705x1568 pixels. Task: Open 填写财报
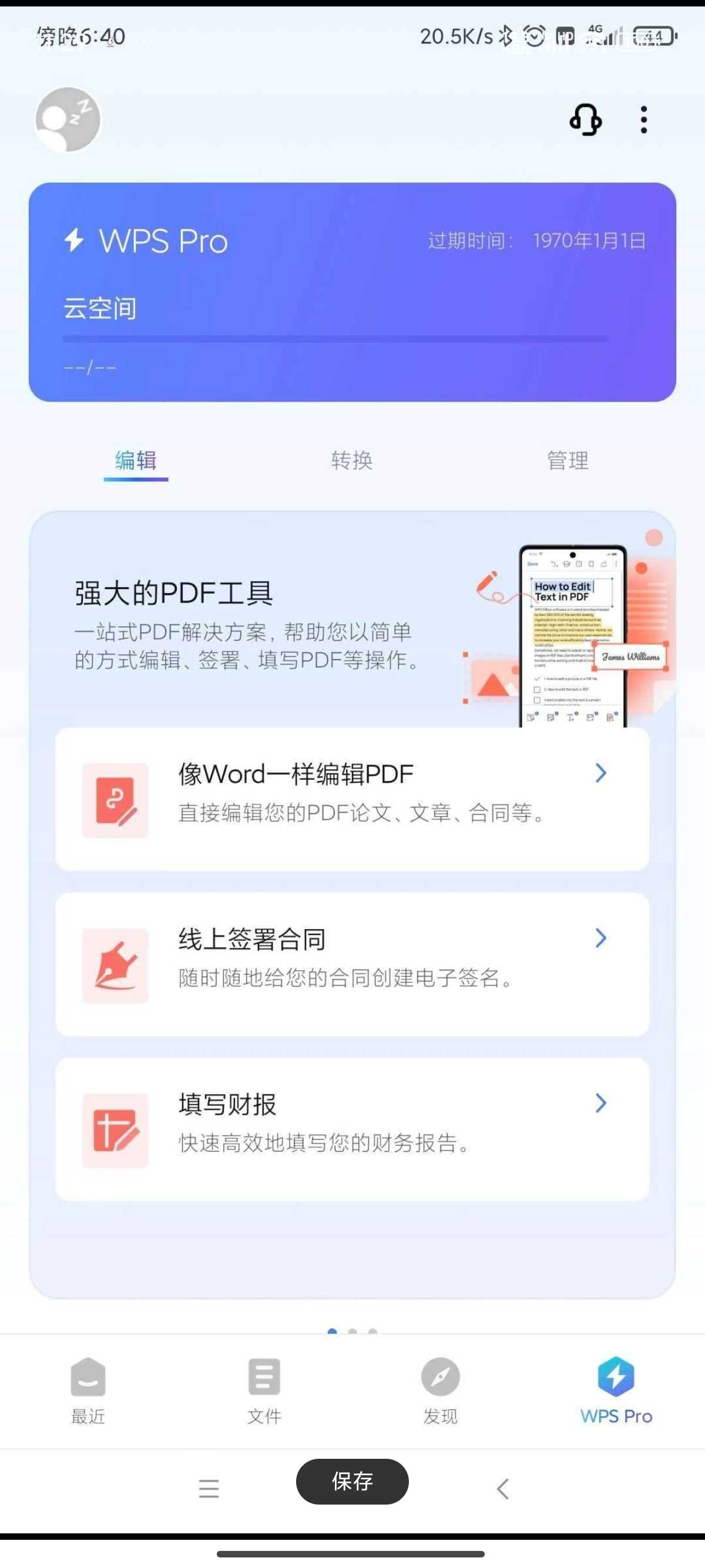(x=352, y=1129)
